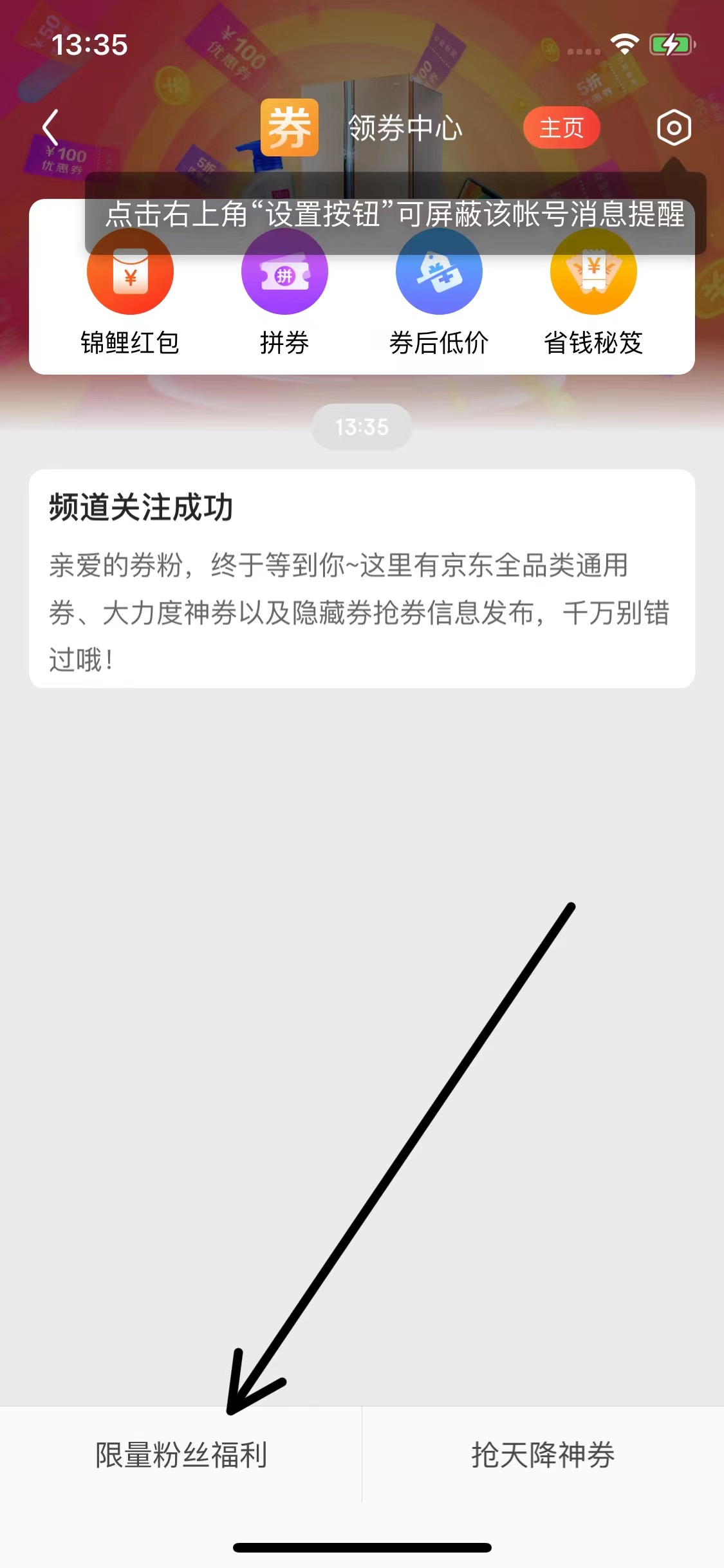Open the 主页 homepage button
The height and width of the screenshot is (1568, 724).
pyautogui.click(x=561, y=128)
